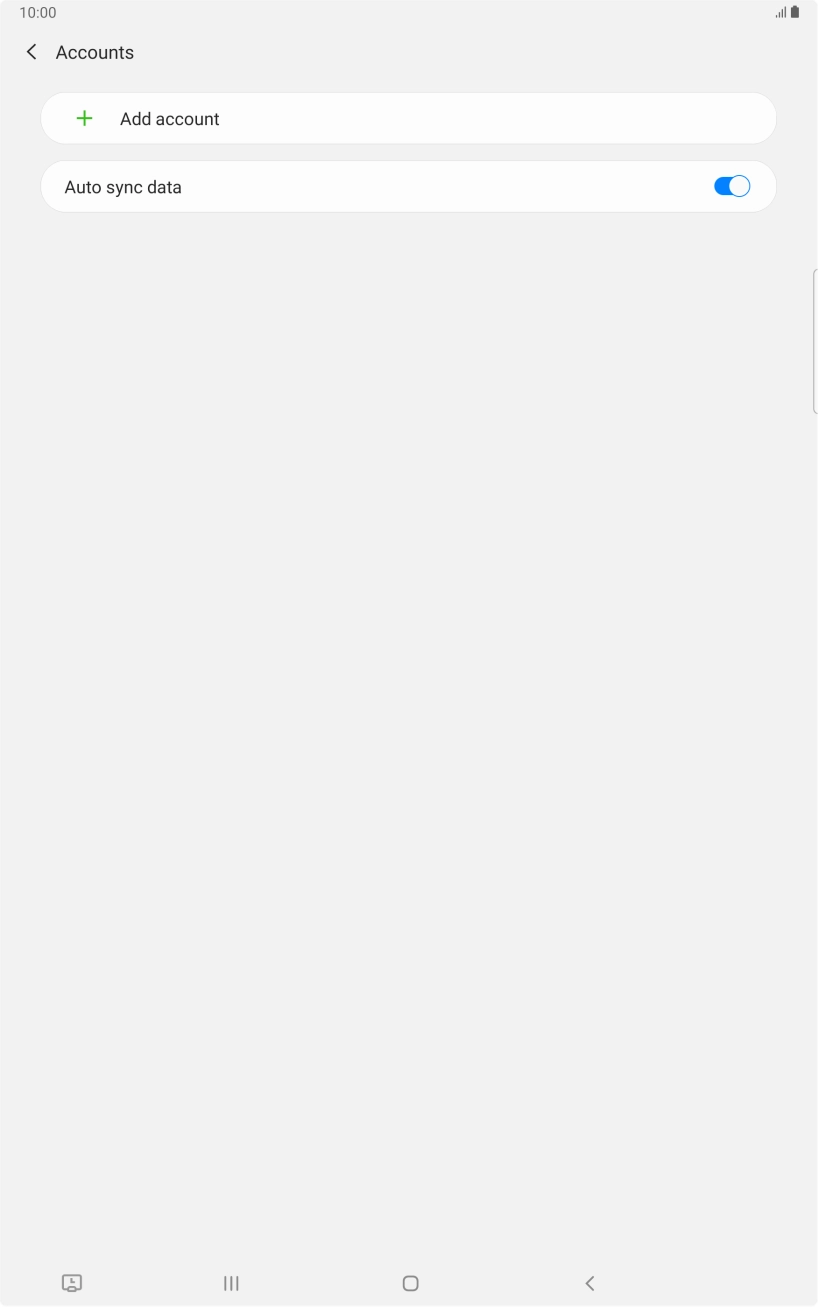Go to the home screen
818x1307 pixels.
click(x=410, y=1283)
